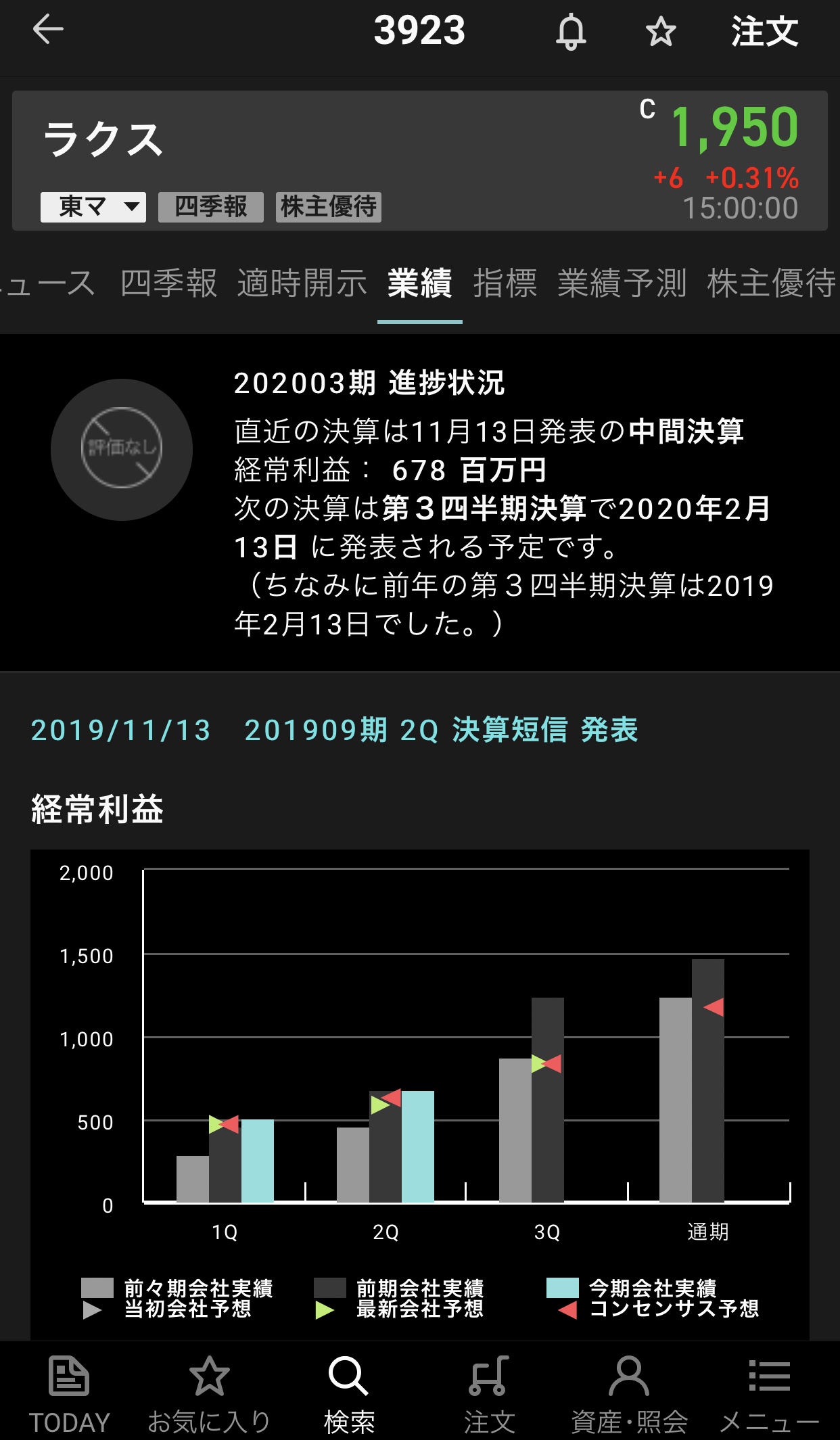The height and width of the screenshot is (1440, 840).
Task: Switch to the ニュース tab
Action: pyautogui.click(x=47, y=283)
